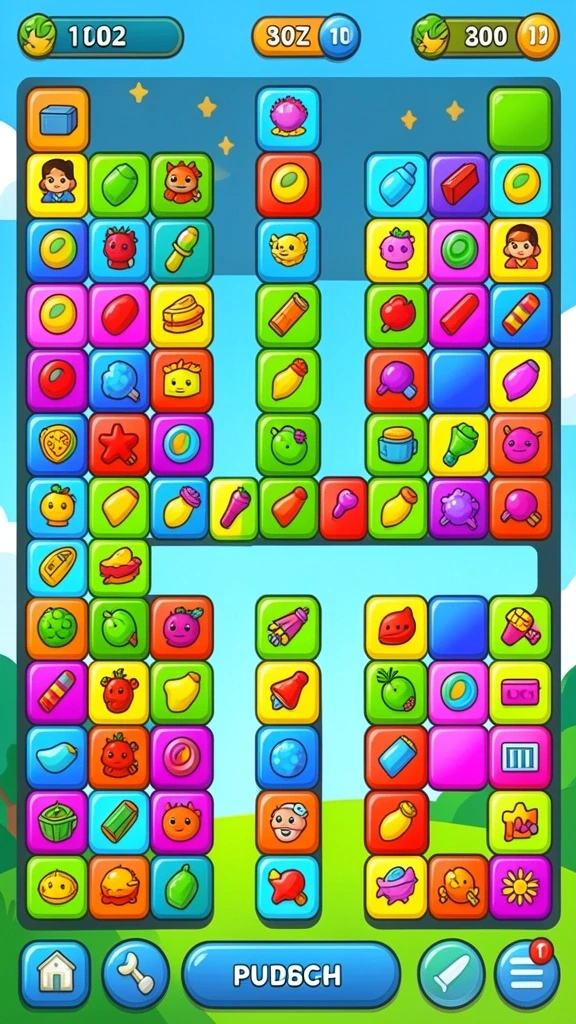This screenshot has width=576, height=1024.
Task: Use the bone booster button
Action: [x=136, y=974]
